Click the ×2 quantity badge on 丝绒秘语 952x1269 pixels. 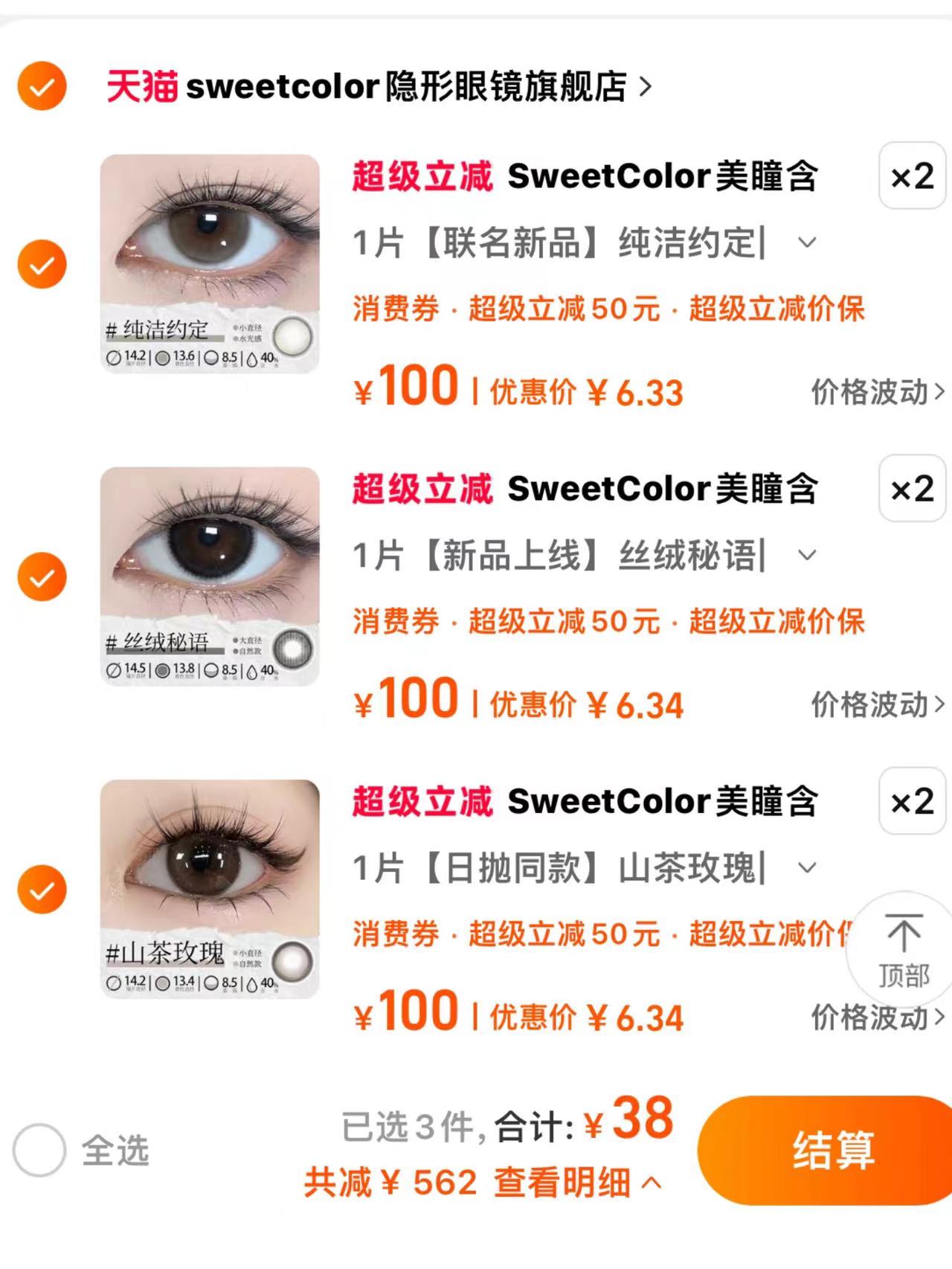912,489
